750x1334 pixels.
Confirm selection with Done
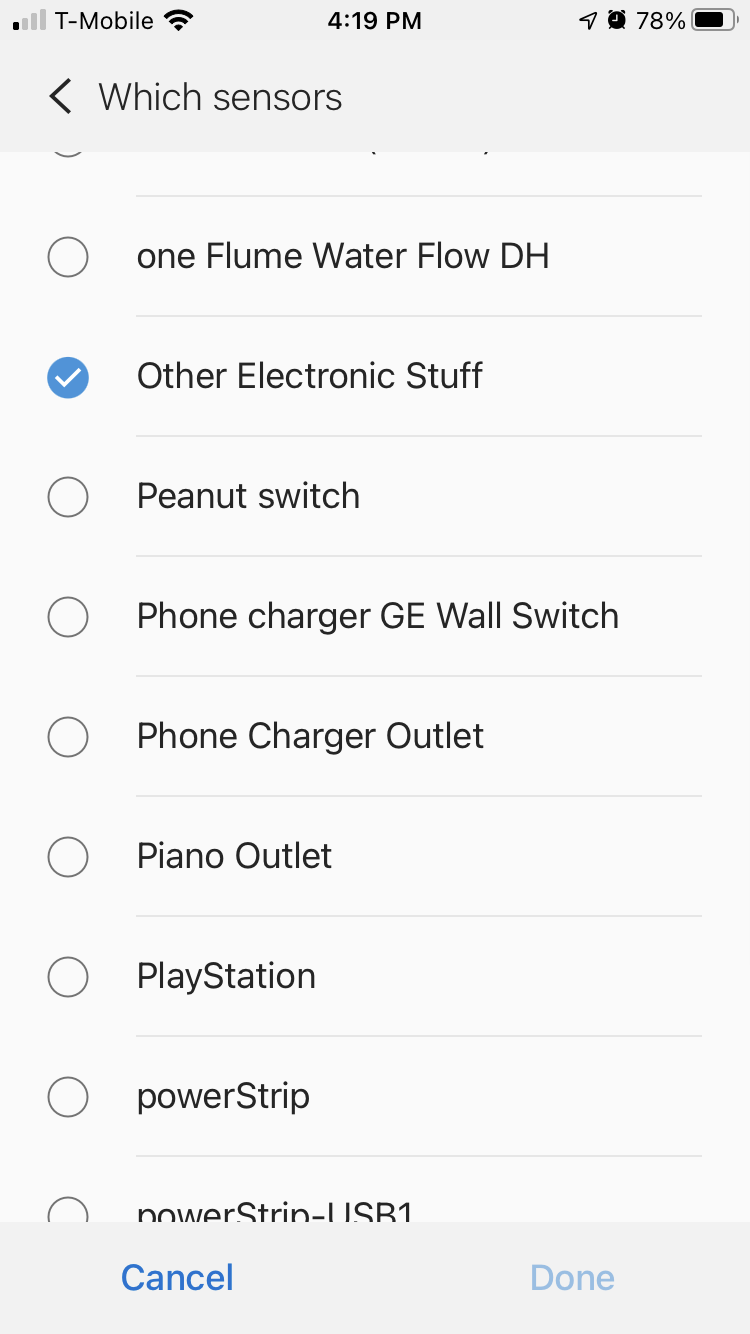coord(572,1277)
